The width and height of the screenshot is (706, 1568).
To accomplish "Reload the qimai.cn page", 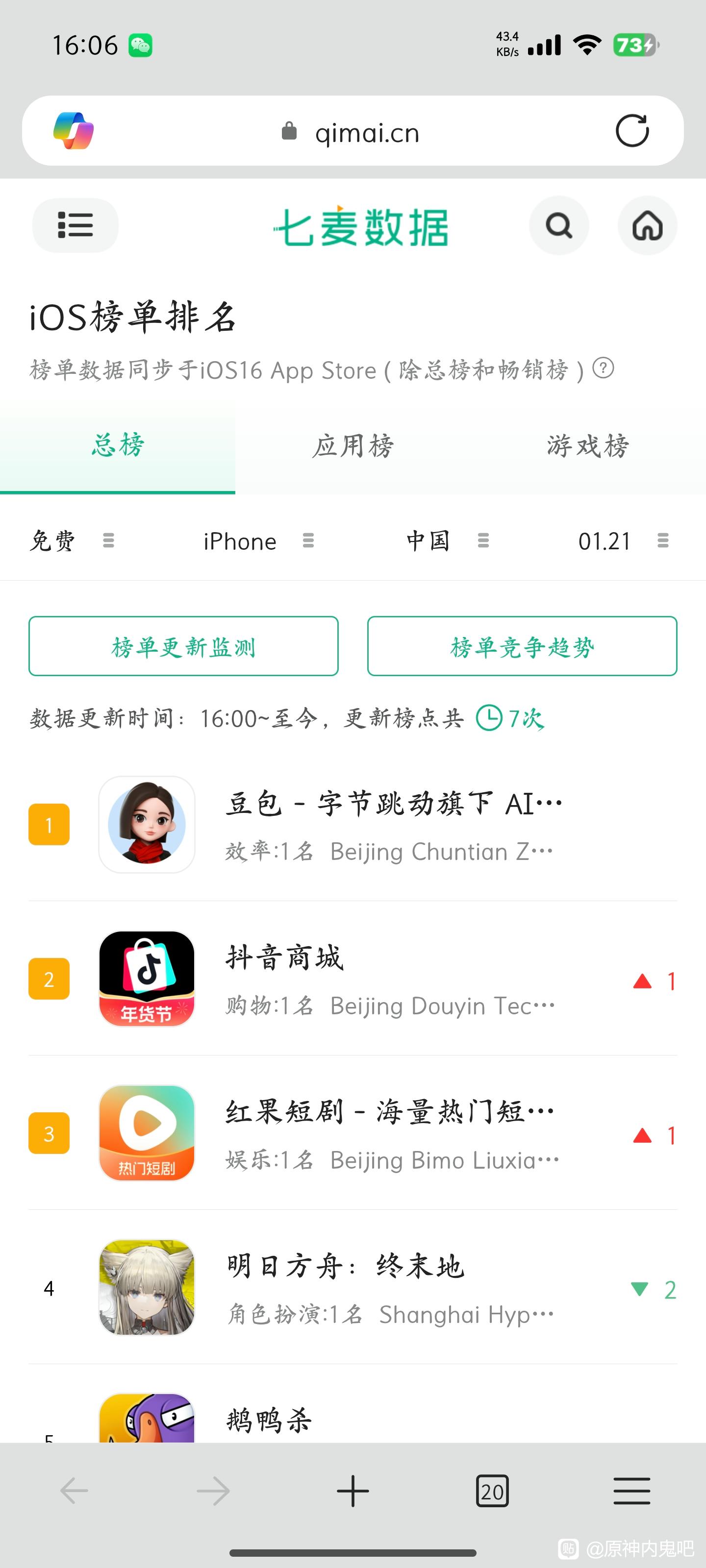I will tap(631, 131).
